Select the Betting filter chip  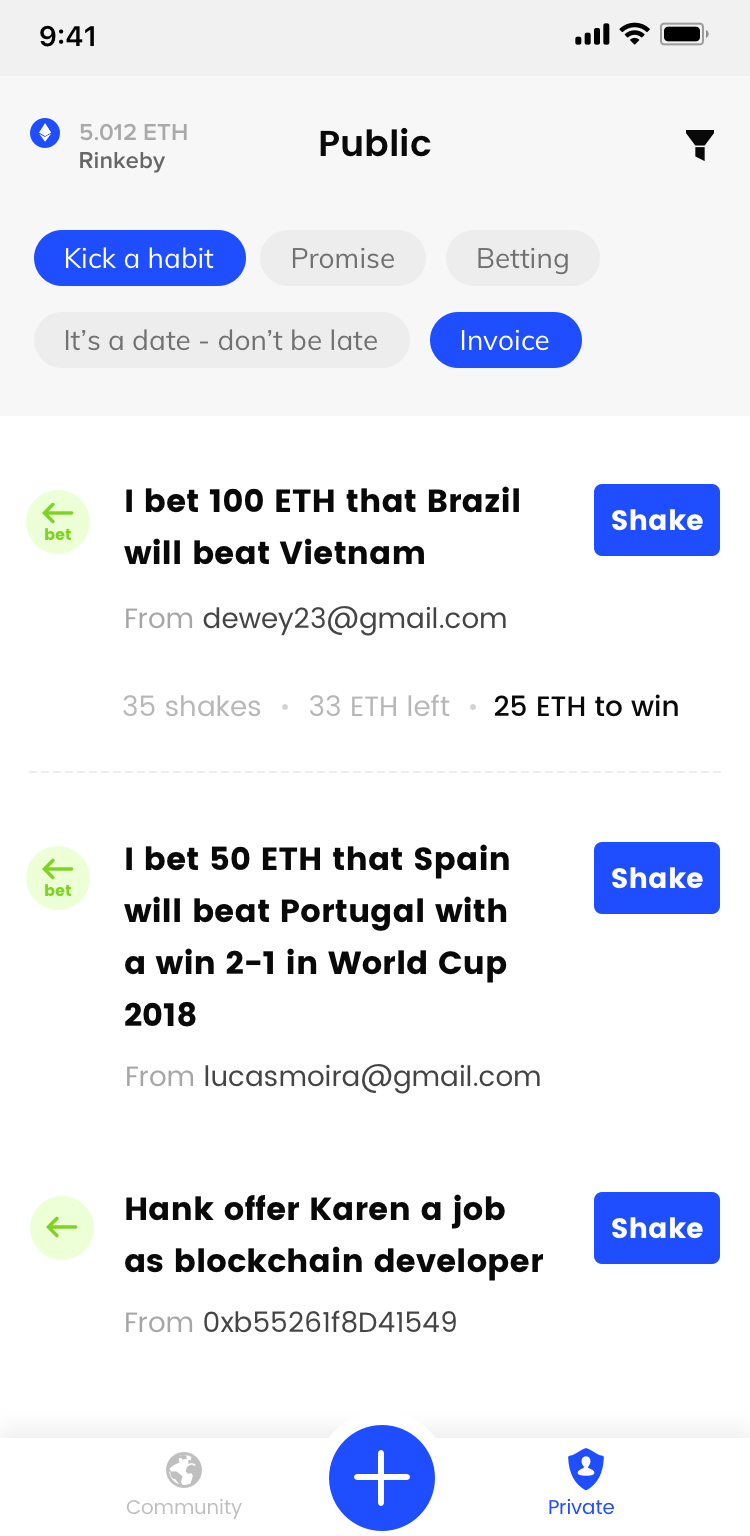[x=522, y=258]
